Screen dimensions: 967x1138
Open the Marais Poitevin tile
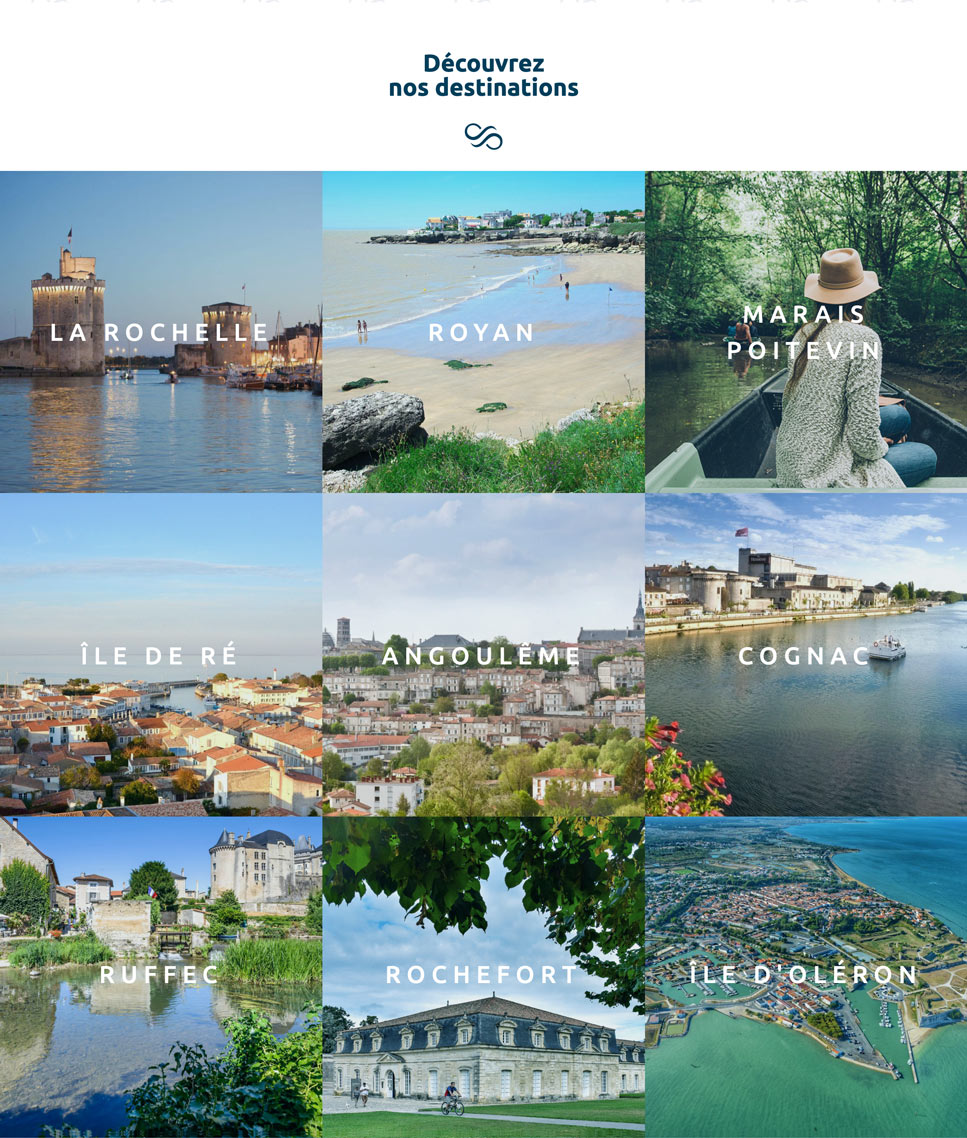click(805, 332)
